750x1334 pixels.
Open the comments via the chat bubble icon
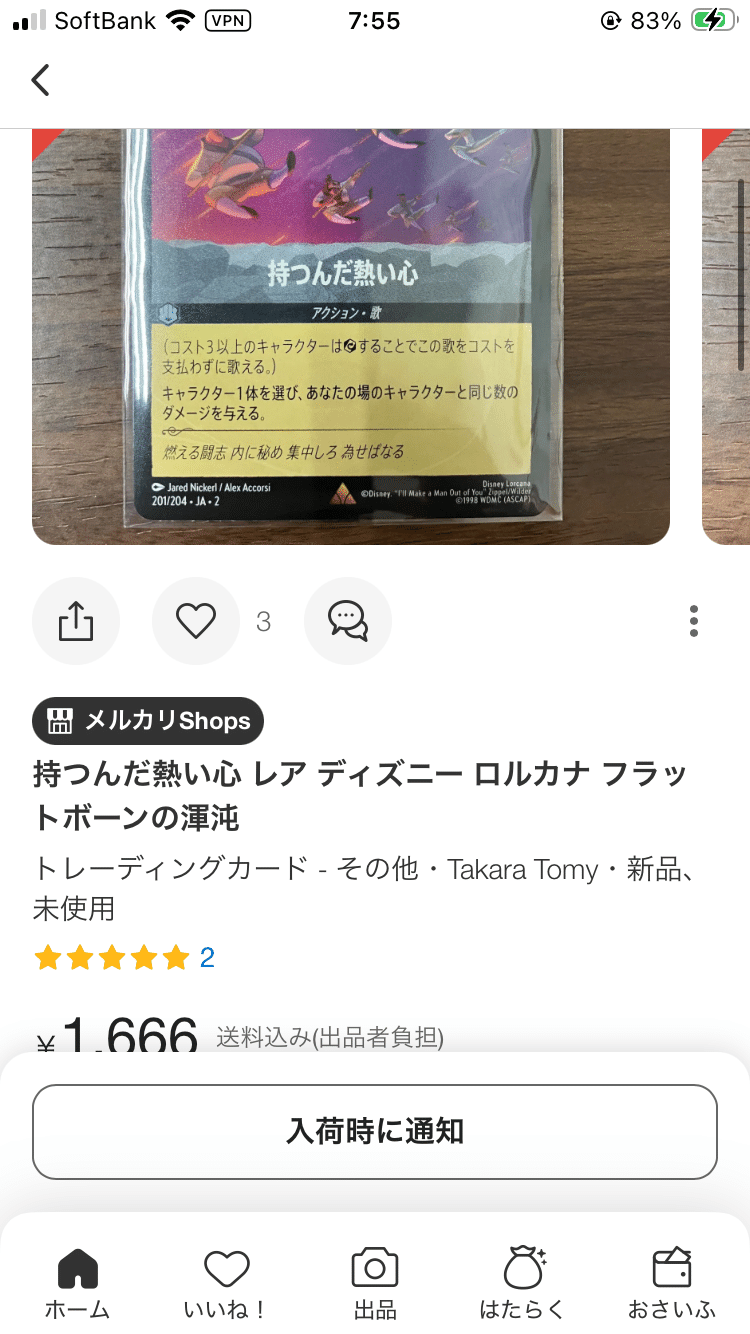click(x=347, y=620)
